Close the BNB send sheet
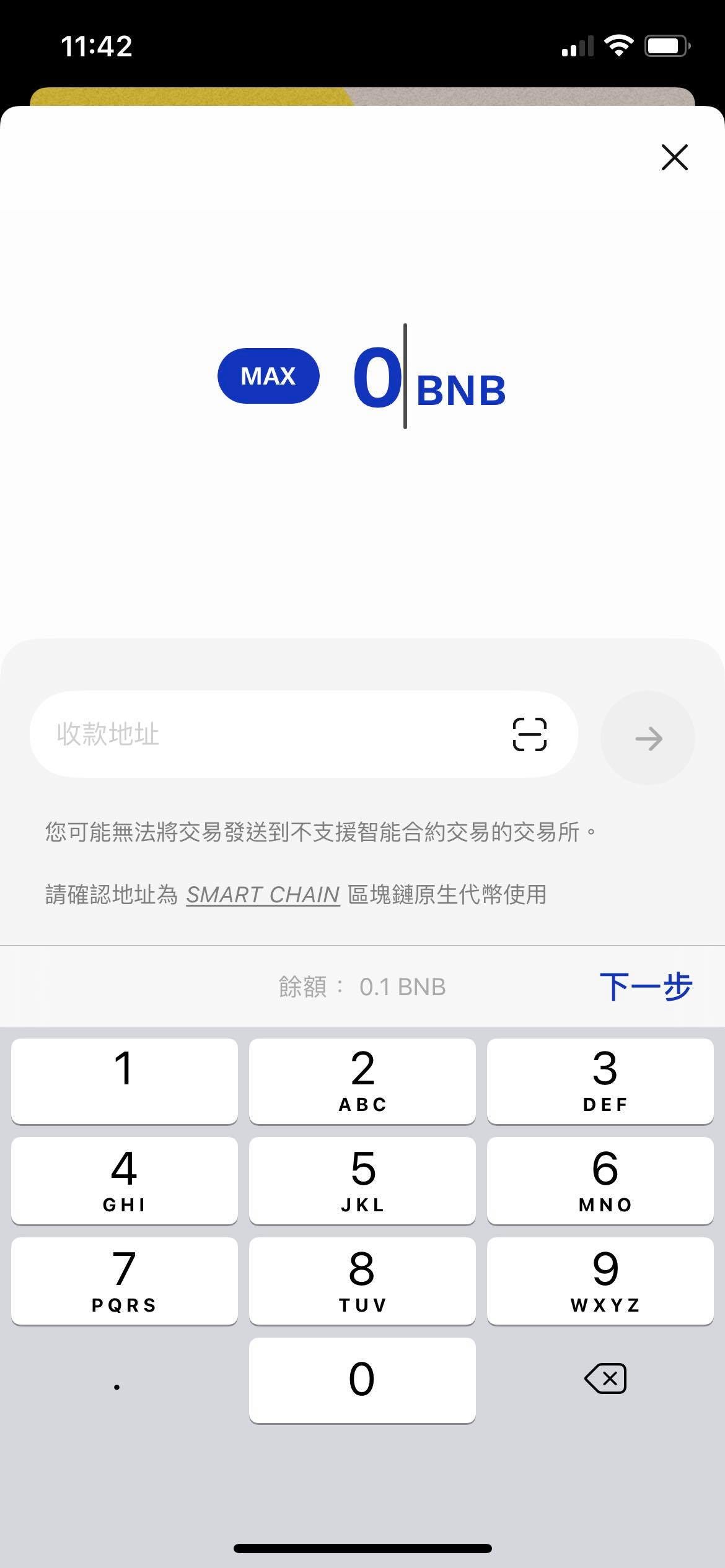The width and height of the screenshot is (725, 1568). coord(674,157)
